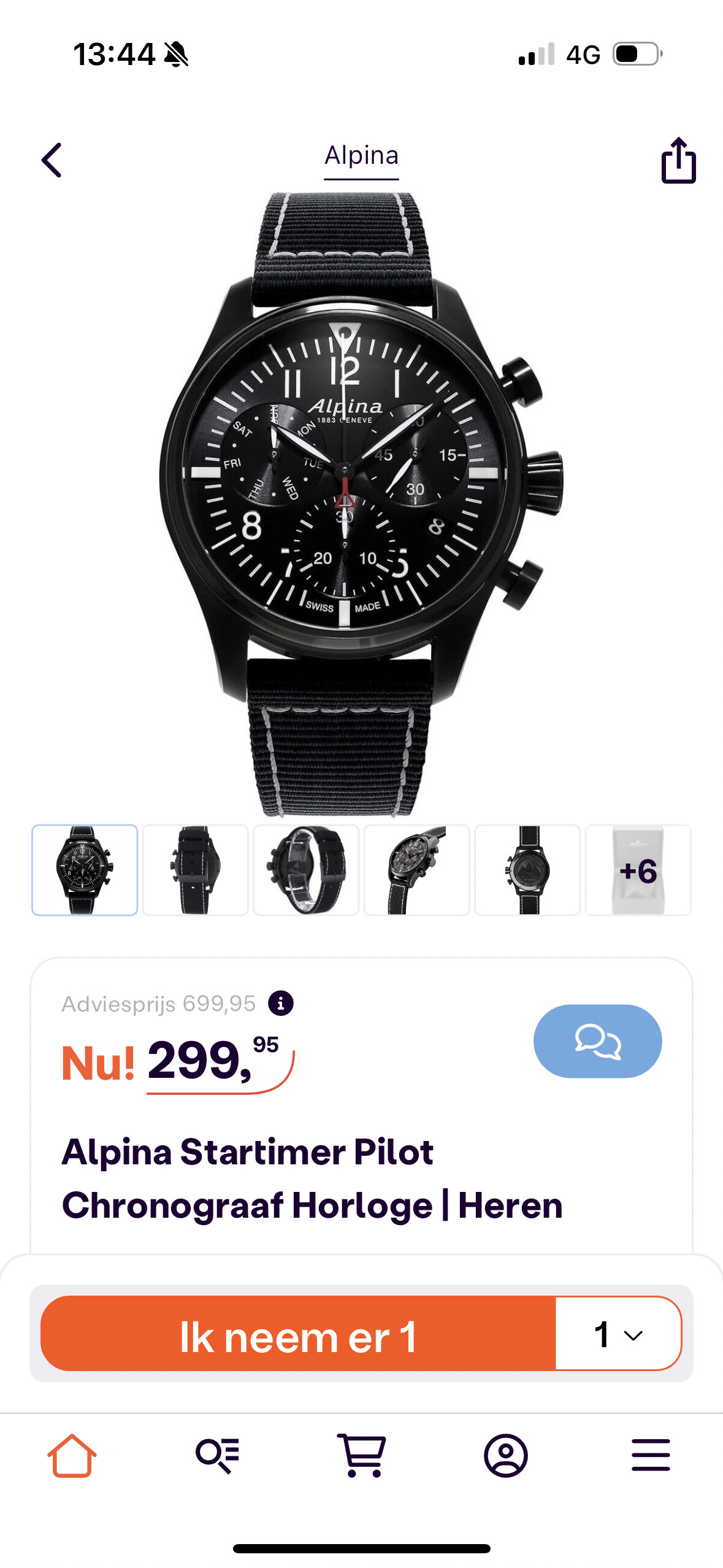Go back with the arrow icon
The height and width of the screenshot is (1568, 723).
pos(52,160)
